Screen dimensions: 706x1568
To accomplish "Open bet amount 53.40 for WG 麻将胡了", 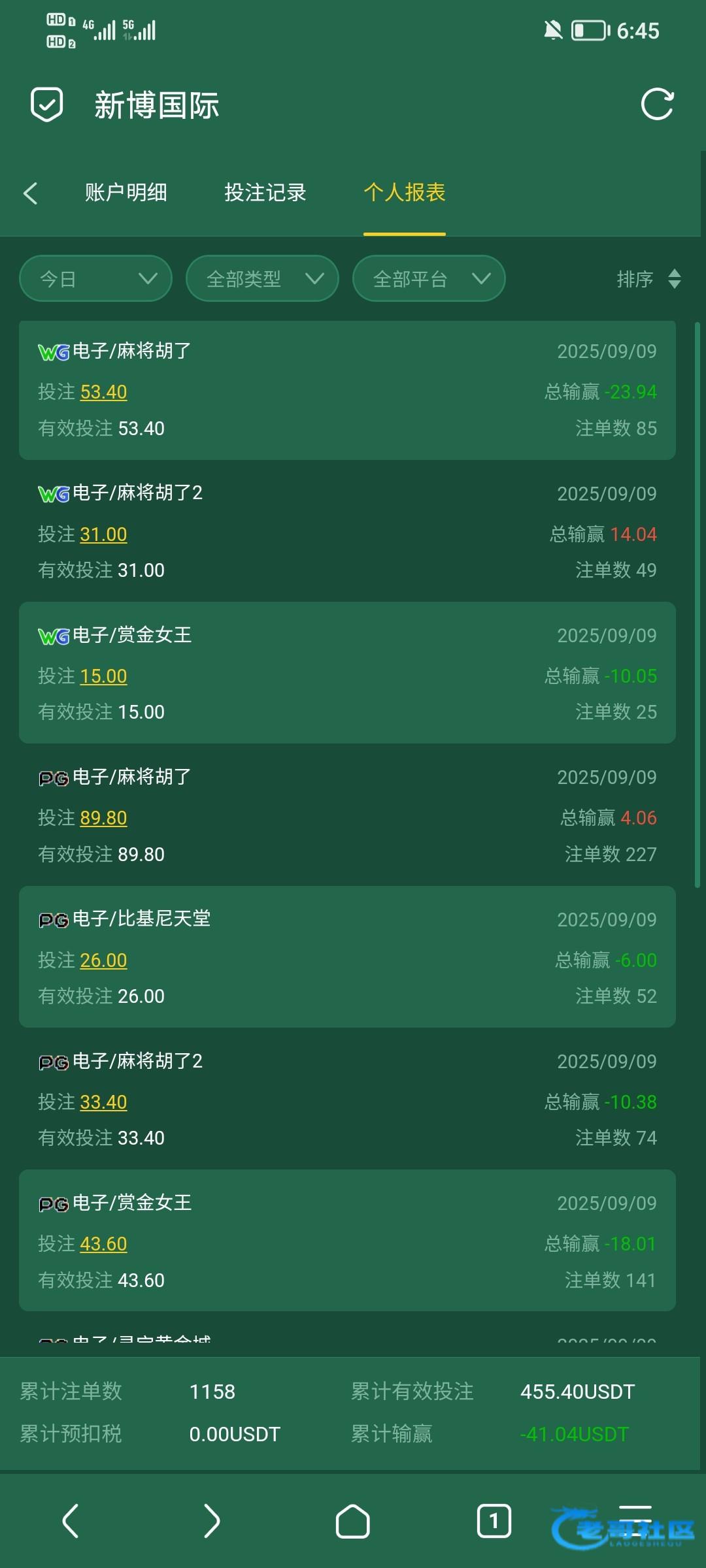I will point(103,392).
